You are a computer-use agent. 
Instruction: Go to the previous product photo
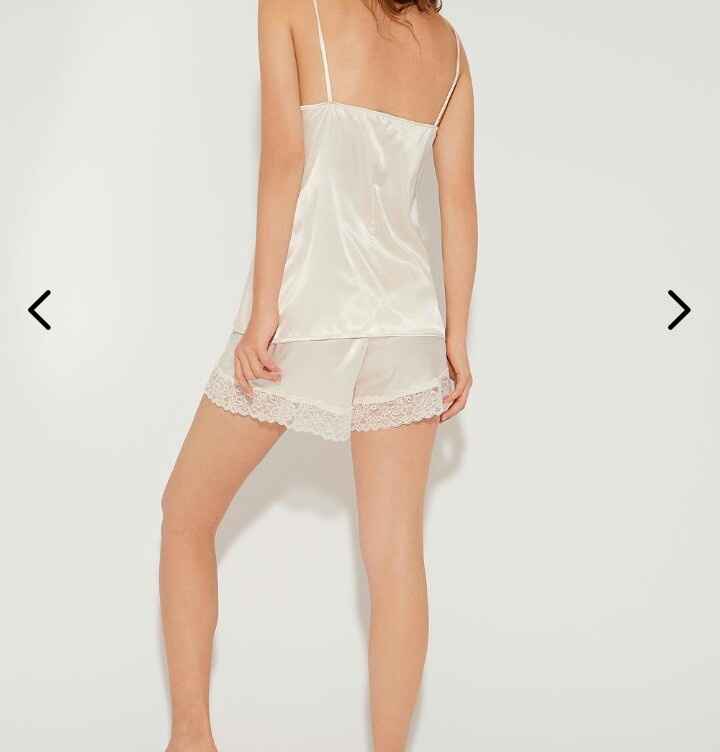coord(39,310)
